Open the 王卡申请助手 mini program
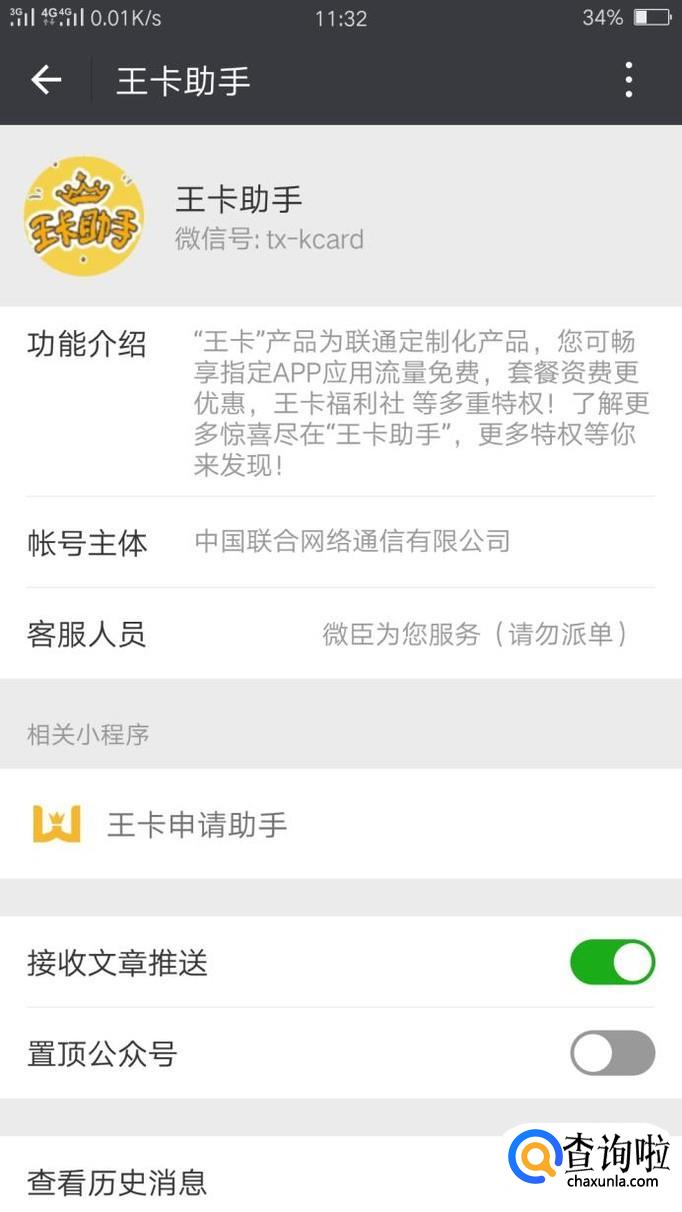Screen dimensions: 682x1212 [x=196, y=824]
